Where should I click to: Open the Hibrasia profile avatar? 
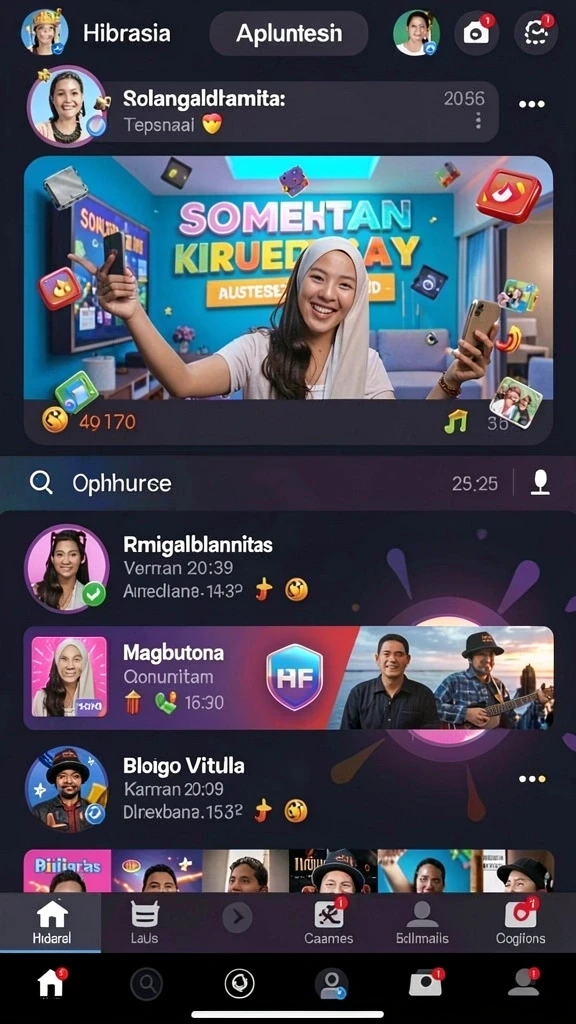44,31
